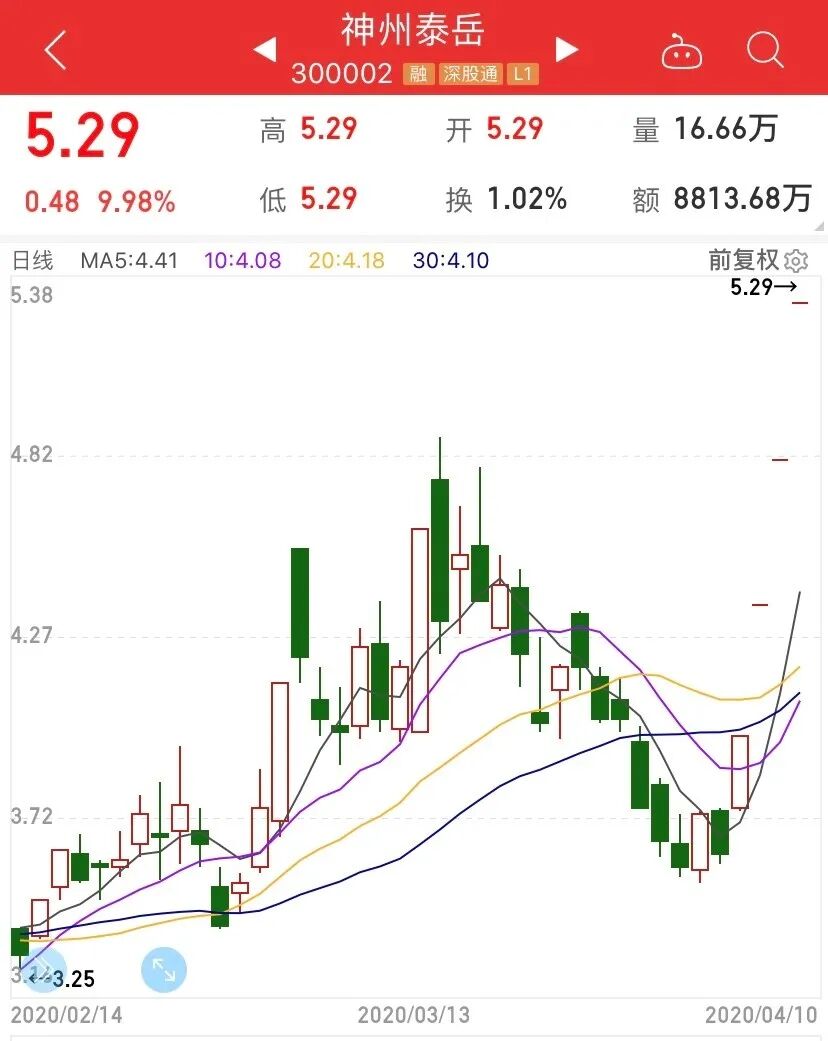The width and height of the screenshot is (828, 1041).
Task: Open the robot assistant icon
Action: coord(681,50)
